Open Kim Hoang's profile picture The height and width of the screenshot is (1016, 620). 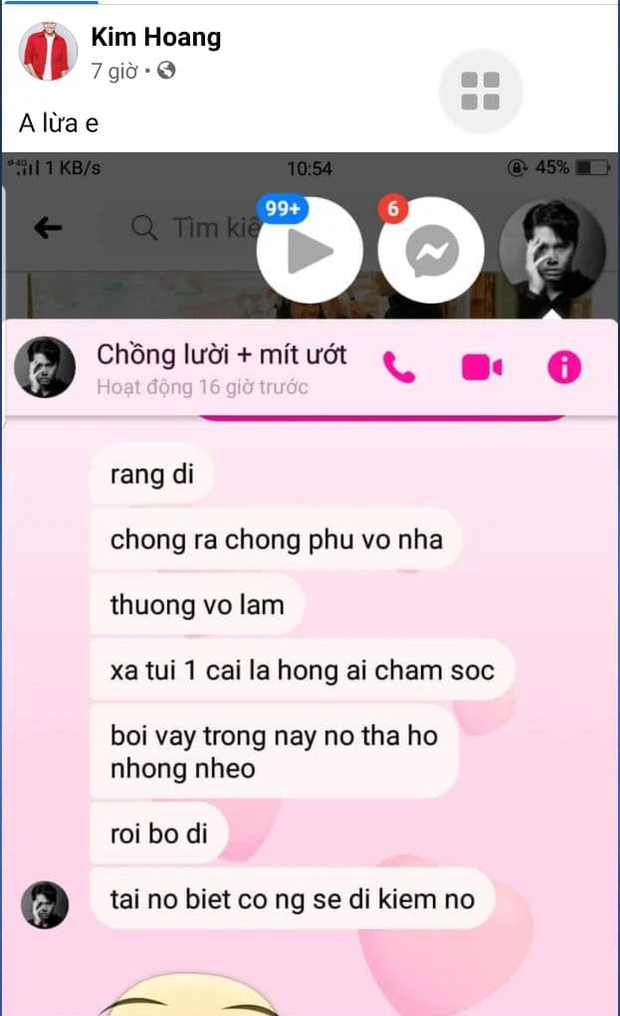pos(48,52)
